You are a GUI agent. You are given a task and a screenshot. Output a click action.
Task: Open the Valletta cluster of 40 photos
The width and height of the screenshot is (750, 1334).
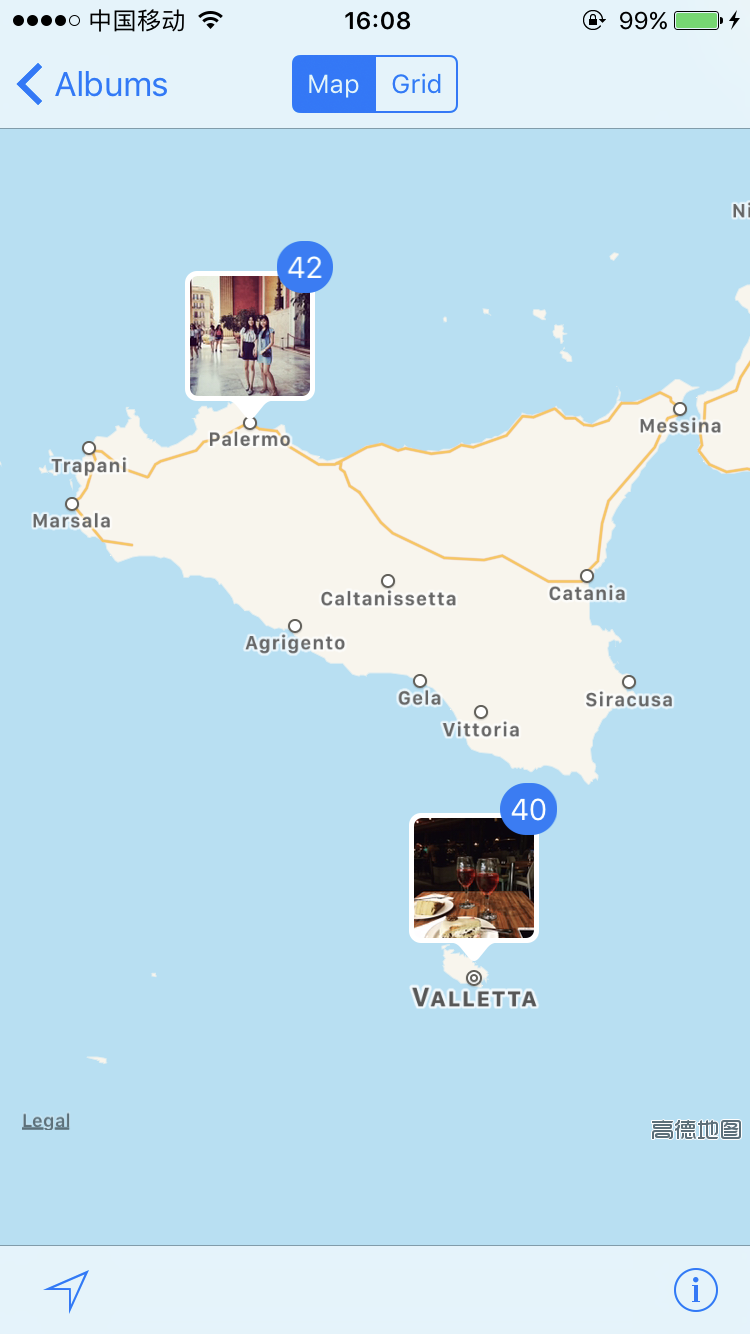[474, 877]
